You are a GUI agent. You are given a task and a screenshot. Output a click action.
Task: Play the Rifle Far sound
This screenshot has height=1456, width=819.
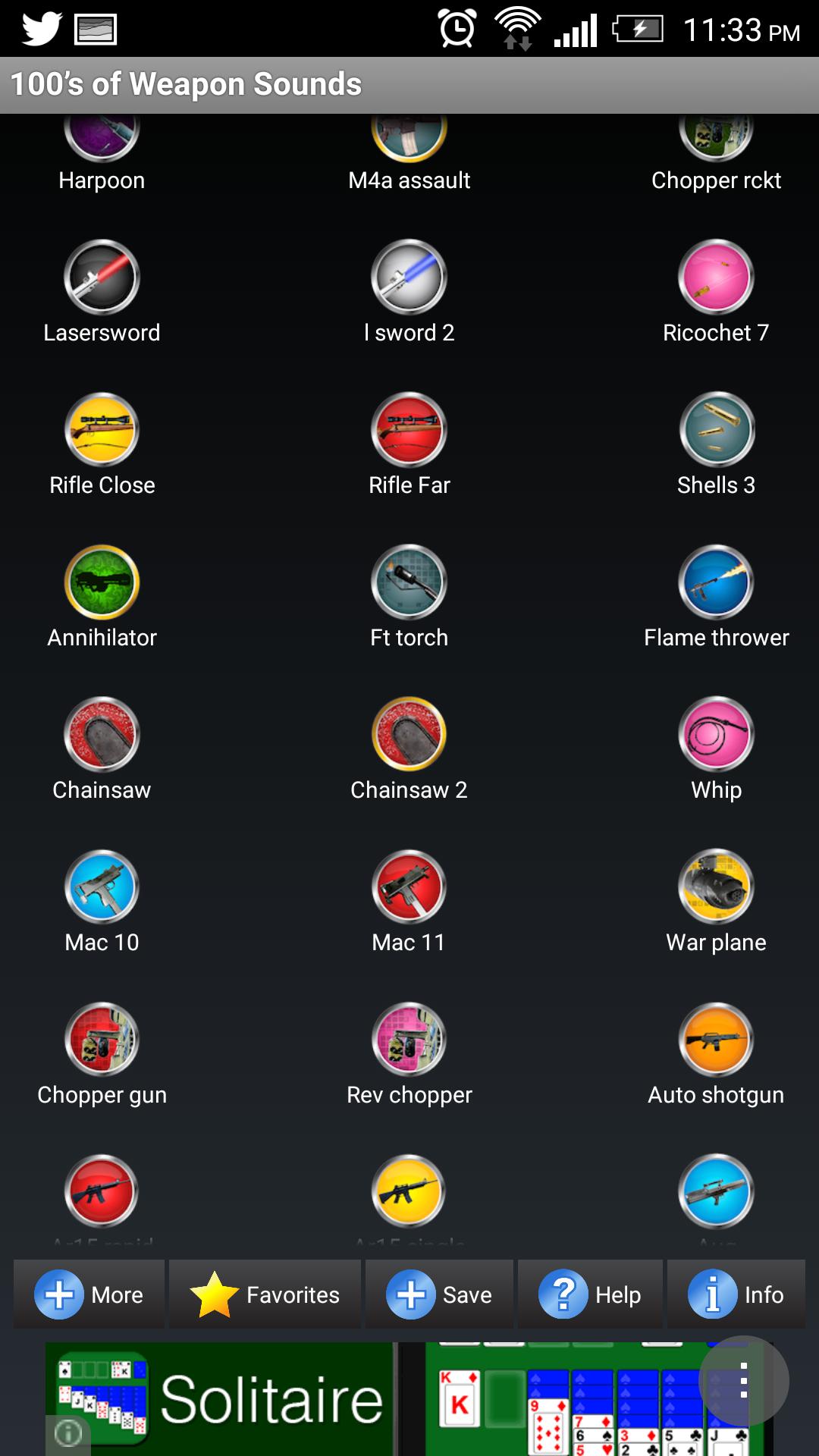[x=409, y=430]
